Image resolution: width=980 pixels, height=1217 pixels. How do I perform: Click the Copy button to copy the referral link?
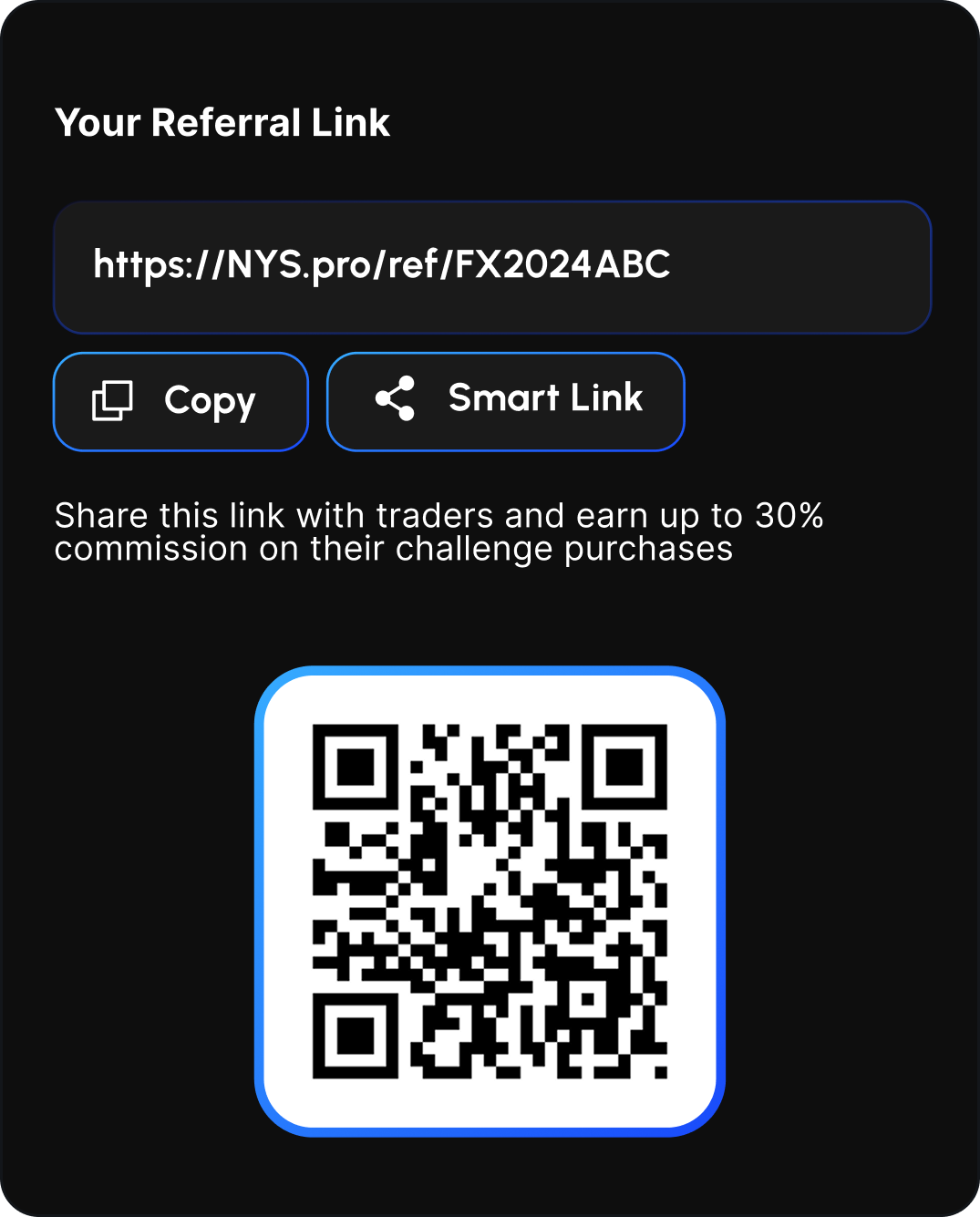[x=180, y=401]
